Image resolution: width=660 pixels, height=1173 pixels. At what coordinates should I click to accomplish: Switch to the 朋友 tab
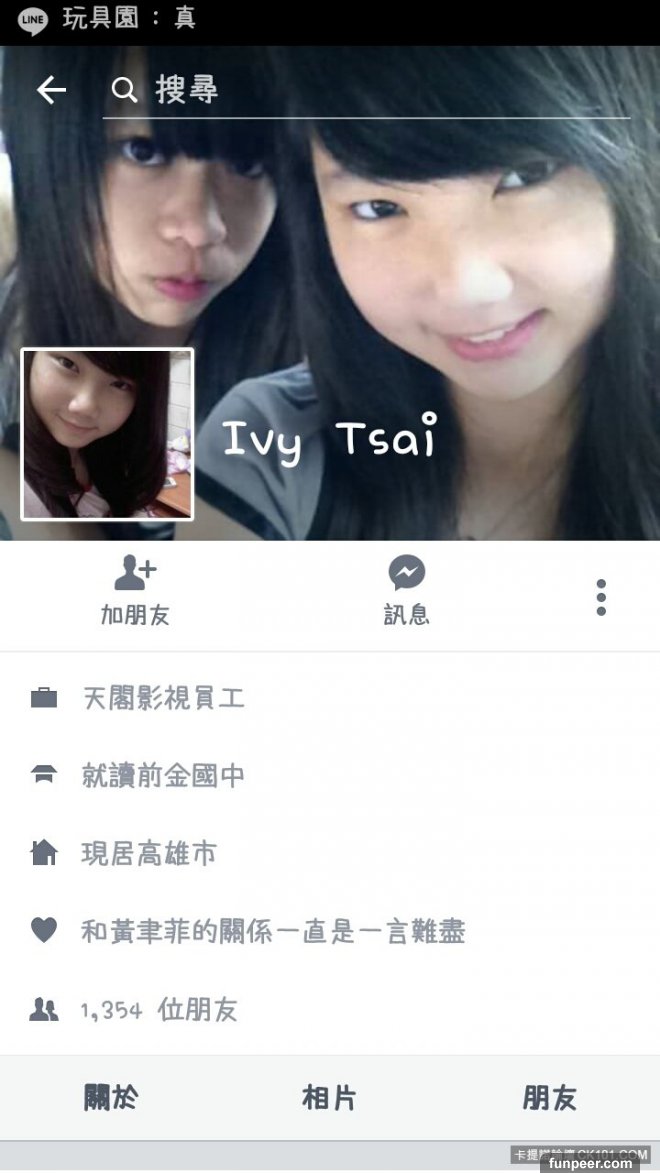tap(549, 1098)
